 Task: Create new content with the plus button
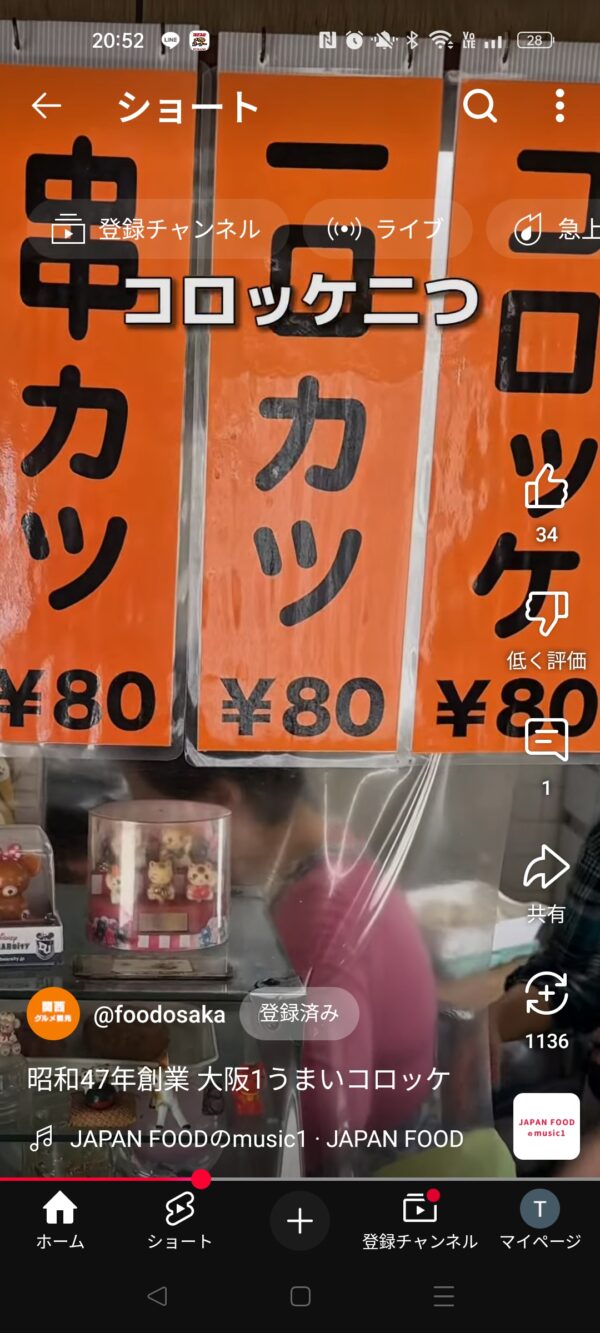coord(300,1221)
